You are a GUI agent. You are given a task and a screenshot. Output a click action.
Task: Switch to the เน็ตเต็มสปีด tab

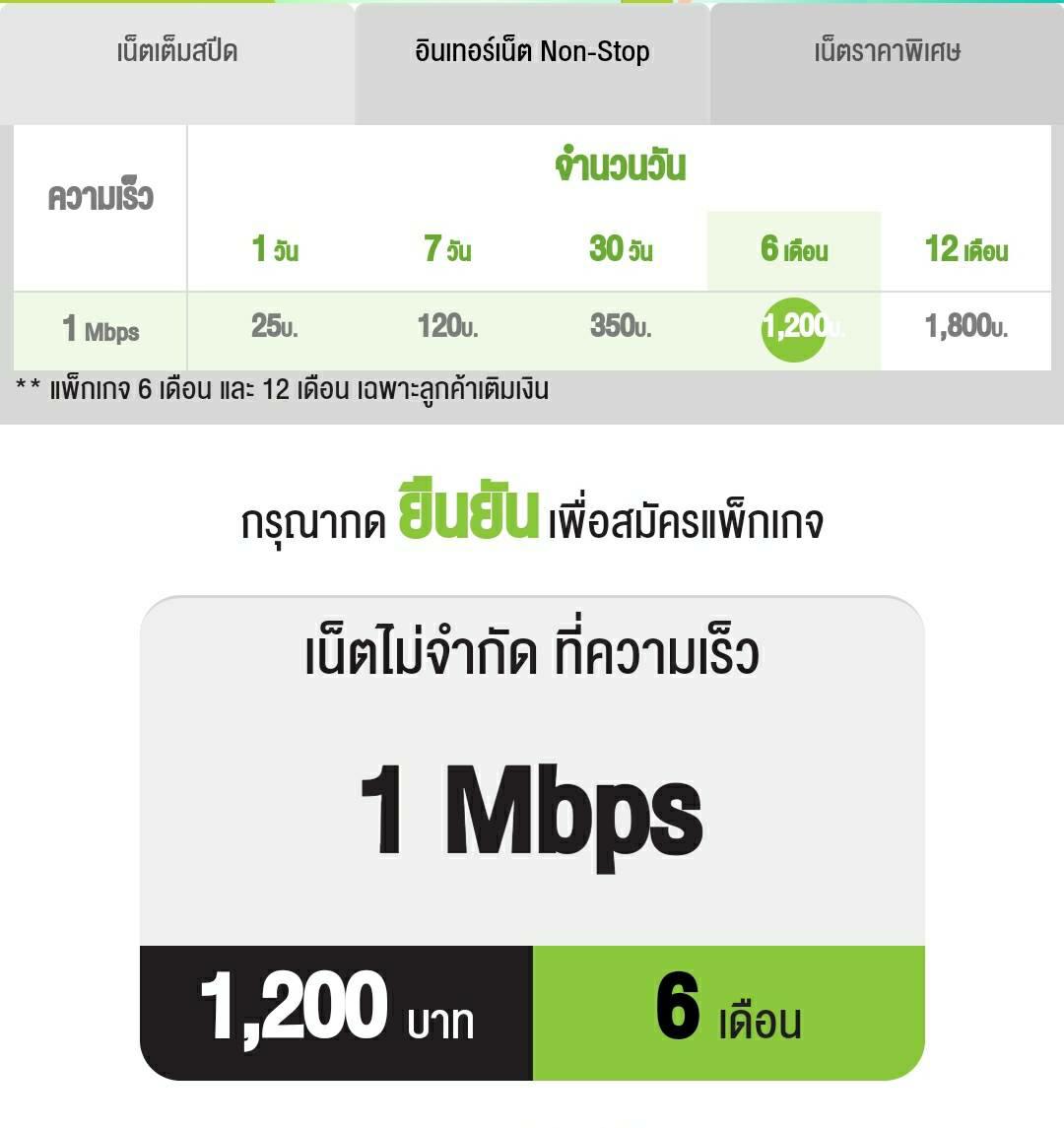click(x=177, y=63)
